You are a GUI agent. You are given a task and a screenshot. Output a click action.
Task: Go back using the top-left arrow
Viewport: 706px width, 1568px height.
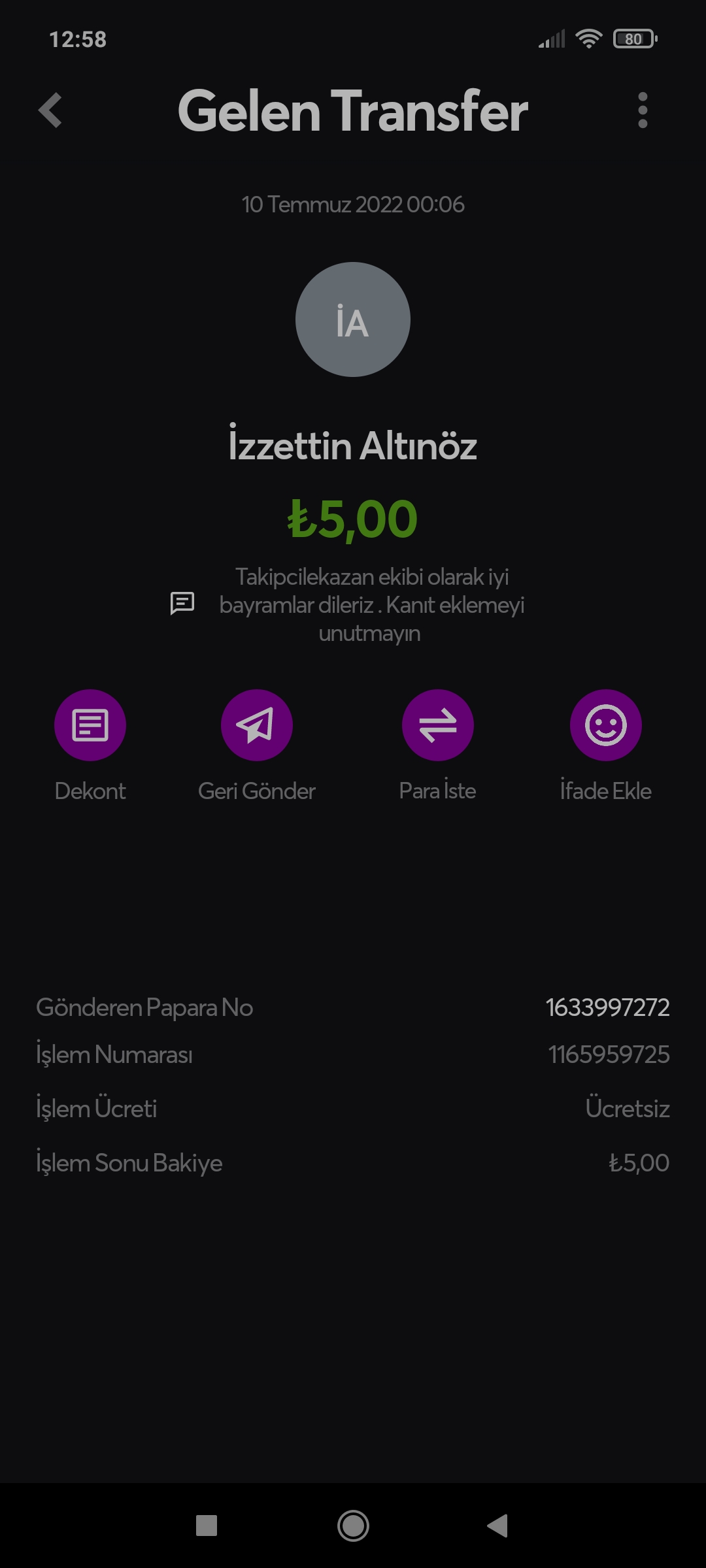50,110
